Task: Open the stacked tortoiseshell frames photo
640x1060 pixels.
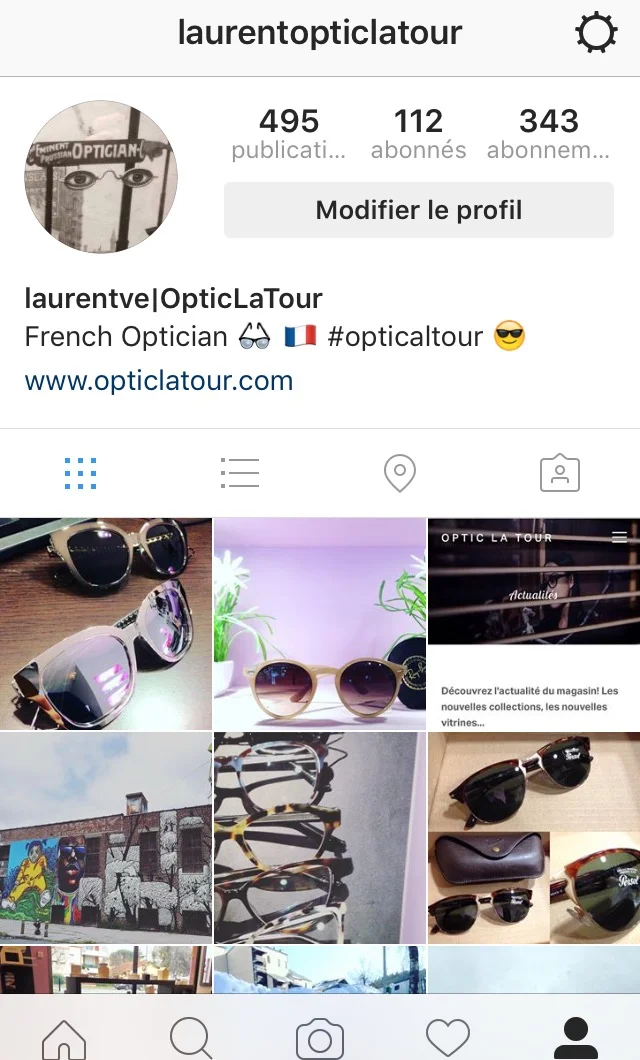Action: point(320,838)
